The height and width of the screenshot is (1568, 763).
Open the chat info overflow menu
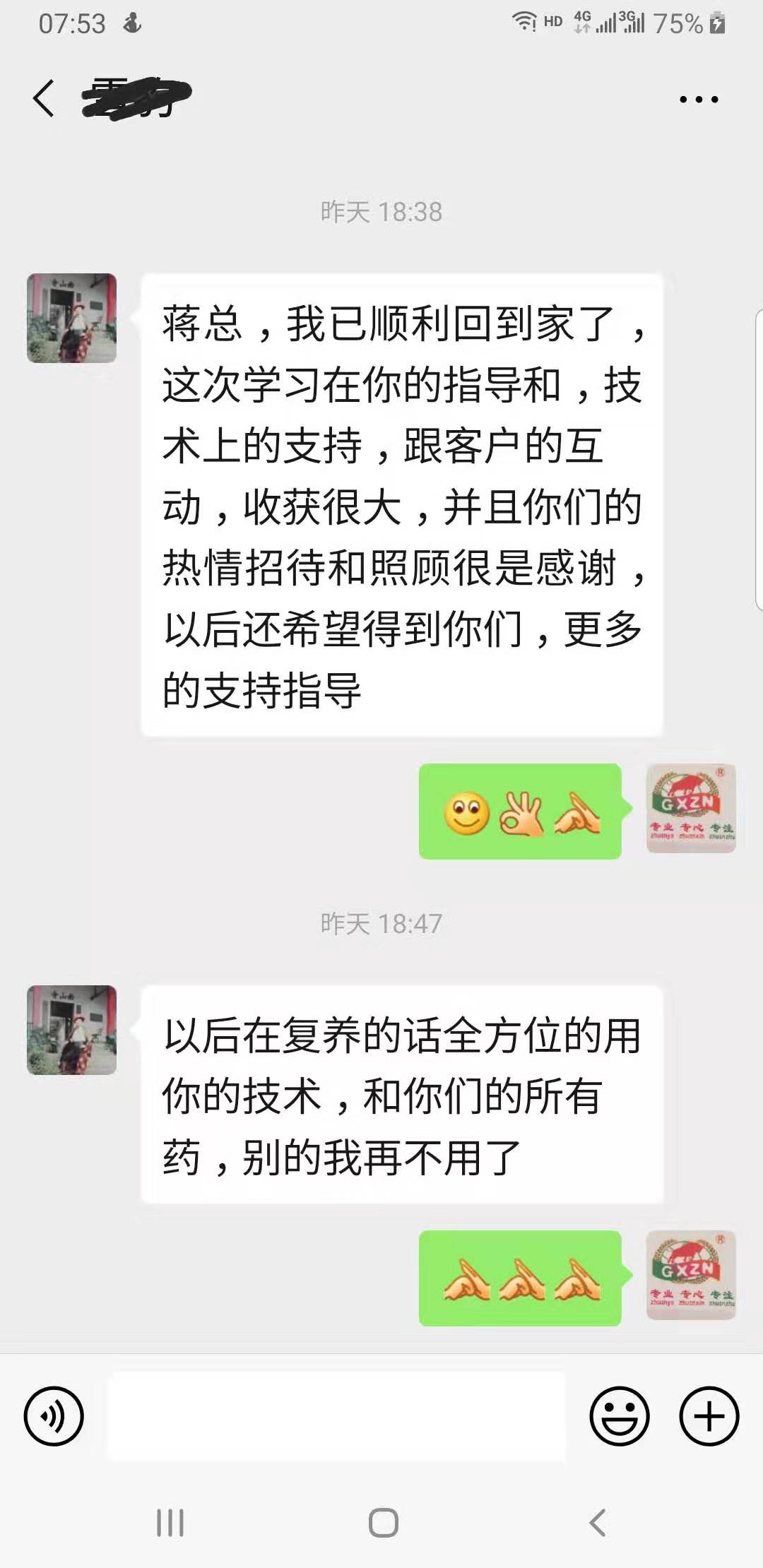[698, 100]
